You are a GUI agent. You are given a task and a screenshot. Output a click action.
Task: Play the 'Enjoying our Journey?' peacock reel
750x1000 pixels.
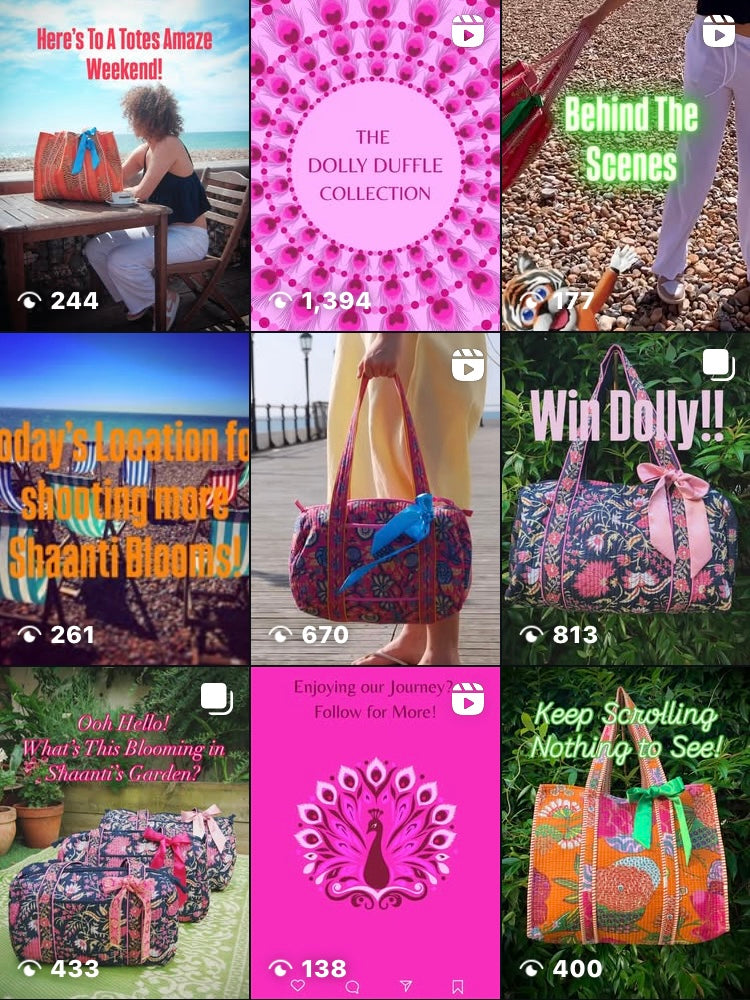point(375,832)
